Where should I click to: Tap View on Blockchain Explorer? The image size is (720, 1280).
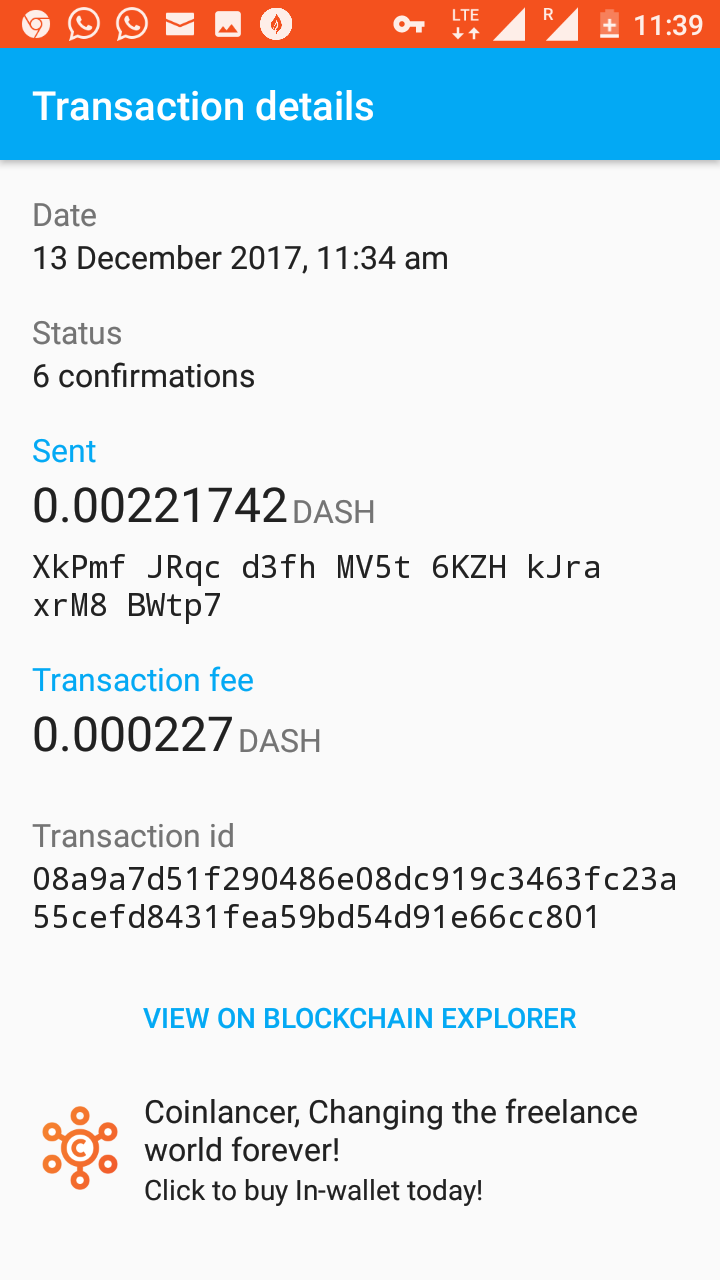[360, 1018]
